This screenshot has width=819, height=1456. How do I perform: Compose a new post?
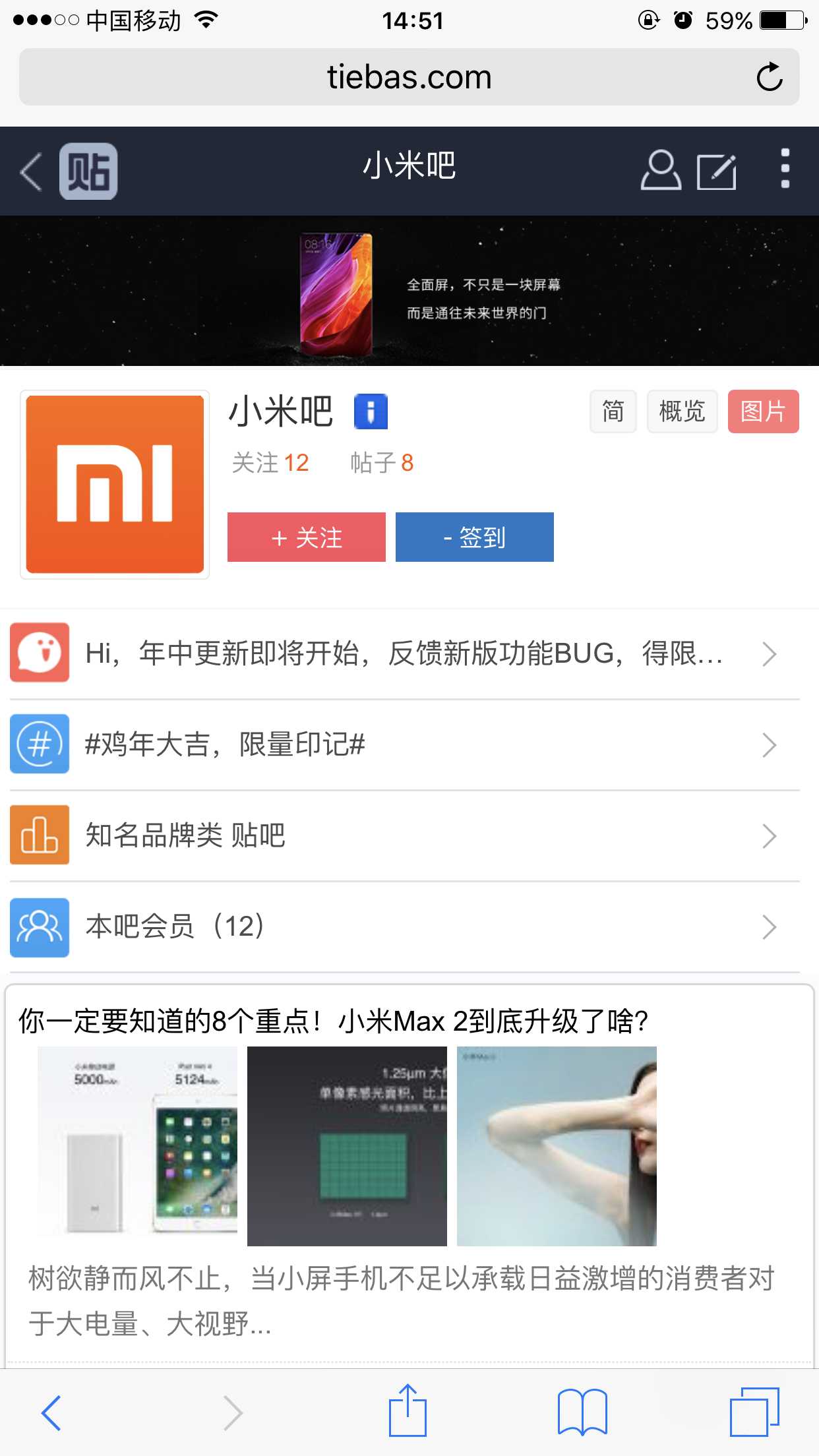click(717, 171)
